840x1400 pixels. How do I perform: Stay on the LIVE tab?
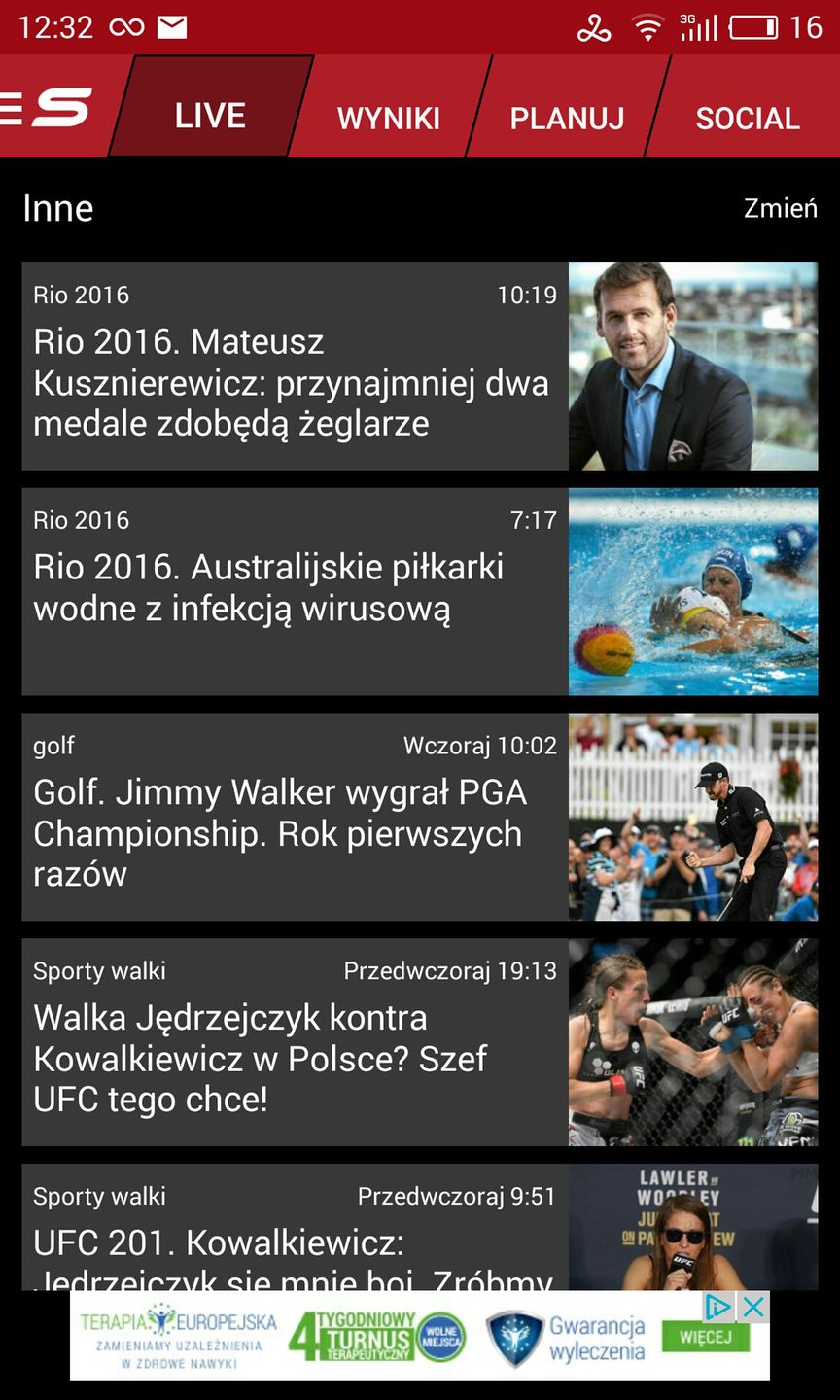tap(210, 115)
